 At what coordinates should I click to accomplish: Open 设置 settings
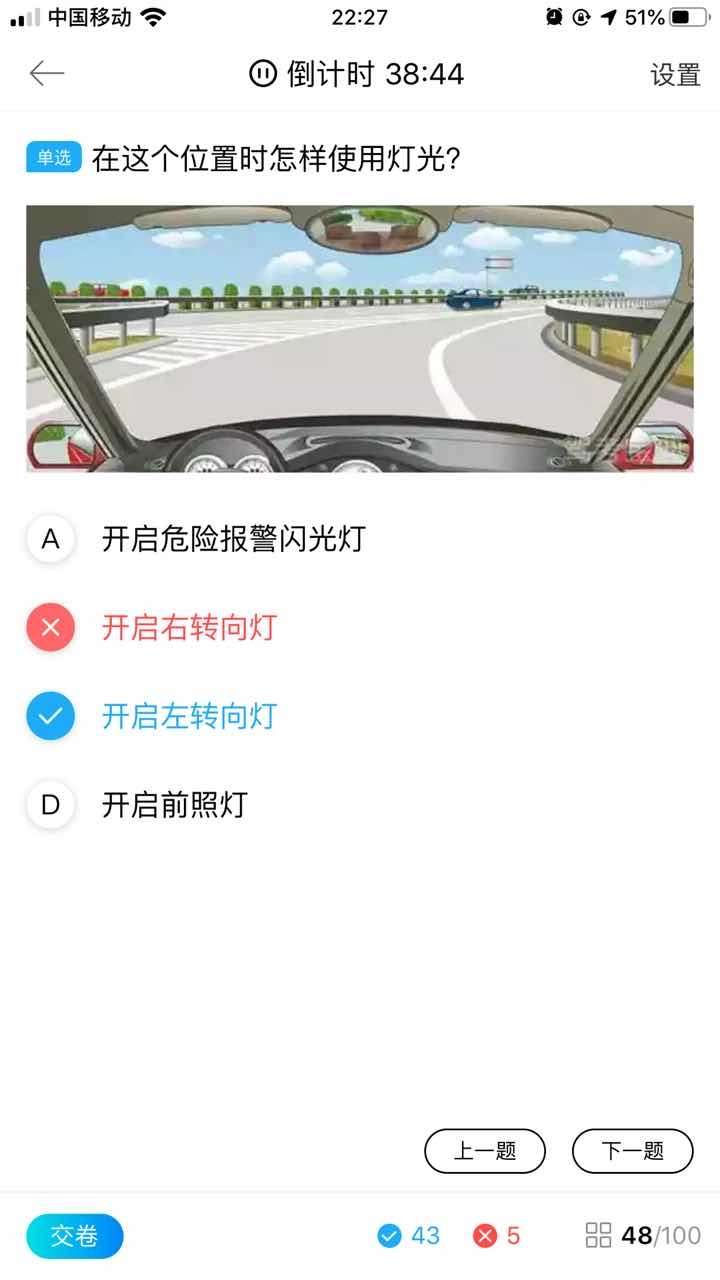675,75
